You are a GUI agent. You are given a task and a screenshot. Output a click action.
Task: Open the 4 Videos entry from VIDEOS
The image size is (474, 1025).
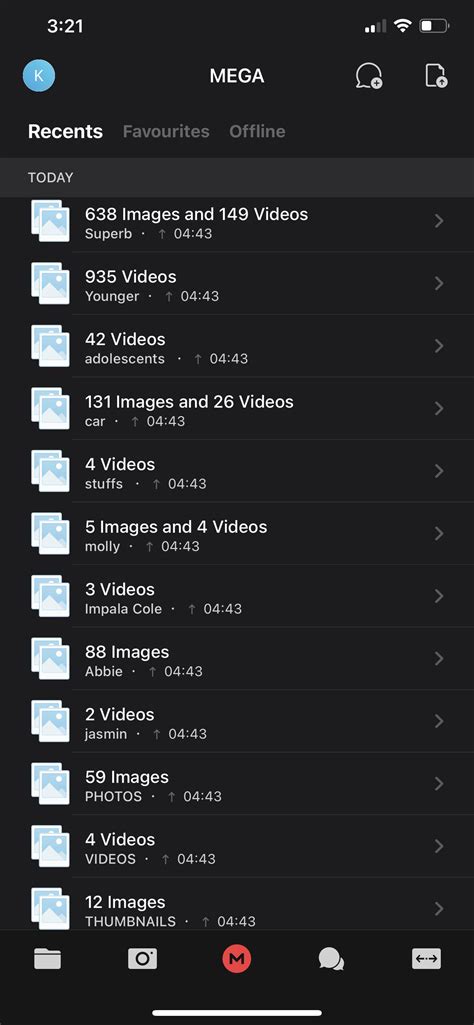click(237, 847)
